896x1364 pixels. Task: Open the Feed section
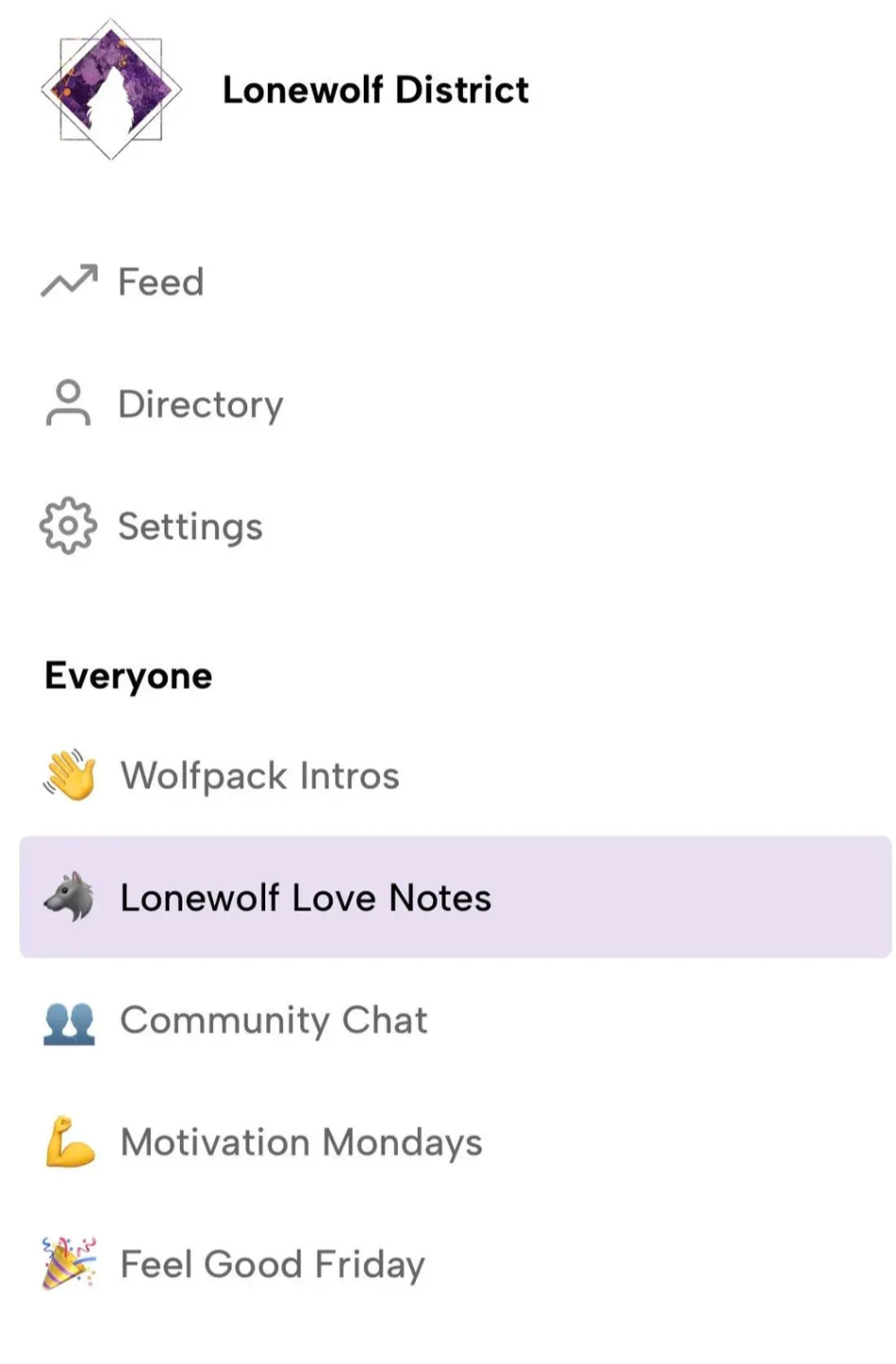click(x=159, y=282)
